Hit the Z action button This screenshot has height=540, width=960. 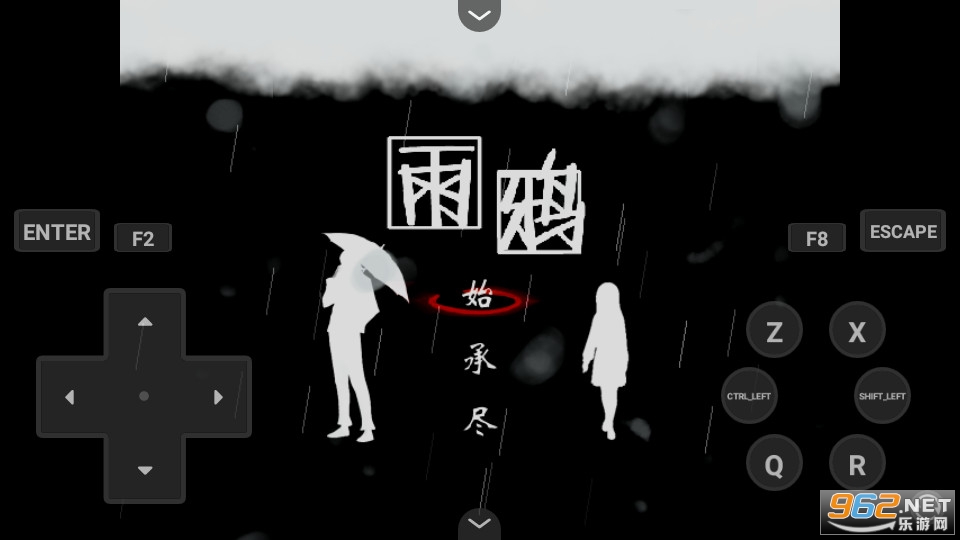click(x=774, y=333)
